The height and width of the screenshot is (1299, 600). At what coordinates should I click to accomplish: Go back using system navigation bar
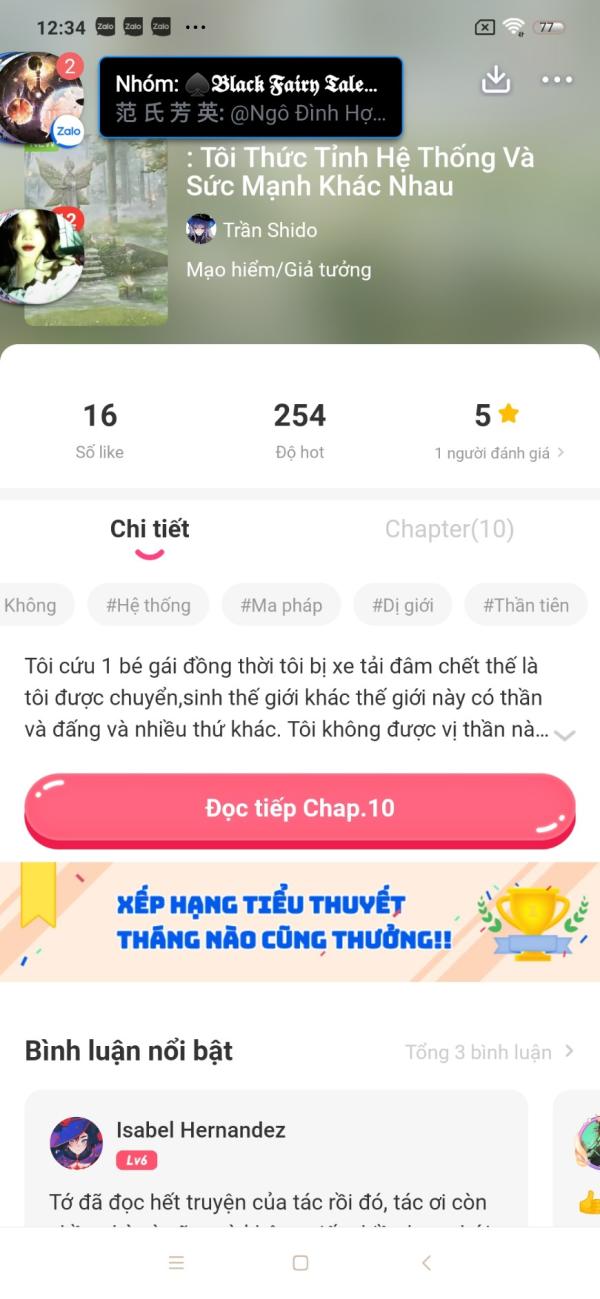point(426,1263)
